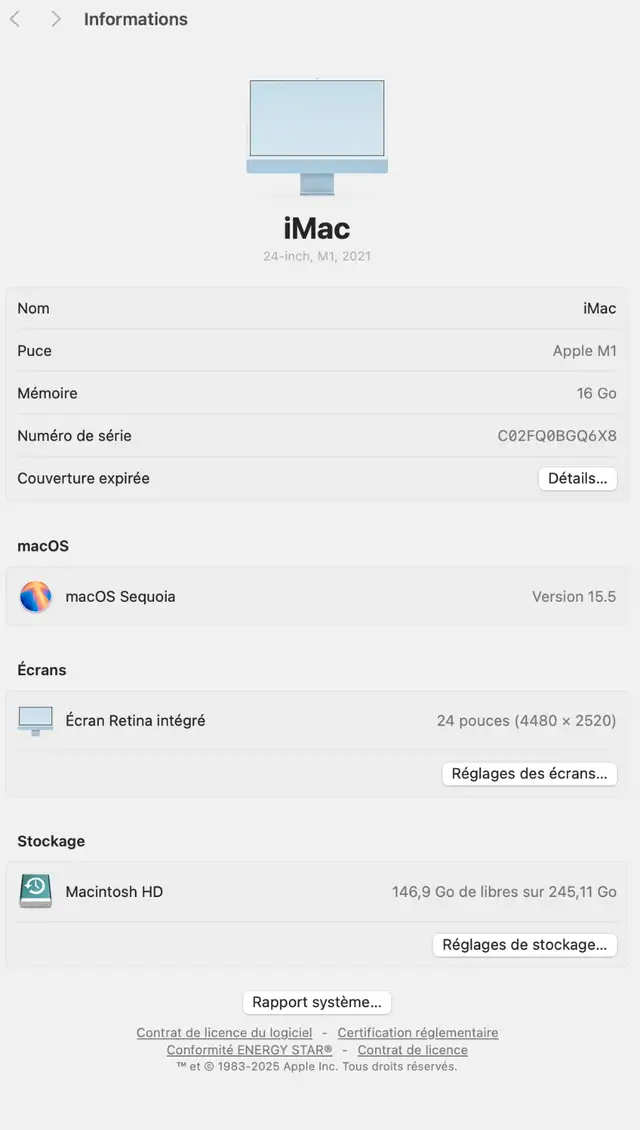Open Rapport système
Image resolution: width=640 pixels, height=1130 pixels.
click(317, 1002)
